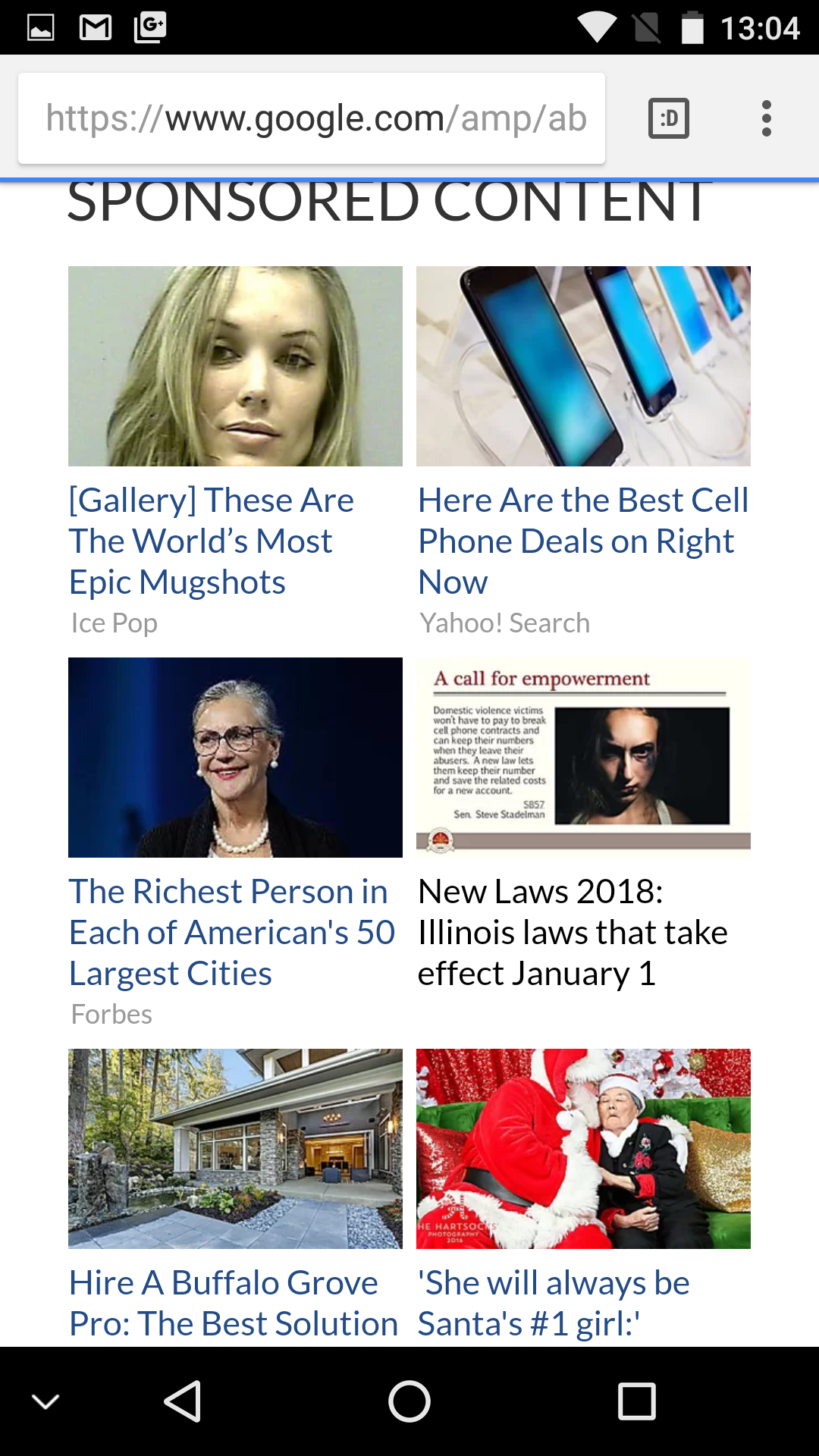Tap the blonde woman mugshot image

[x=235, y=366]
